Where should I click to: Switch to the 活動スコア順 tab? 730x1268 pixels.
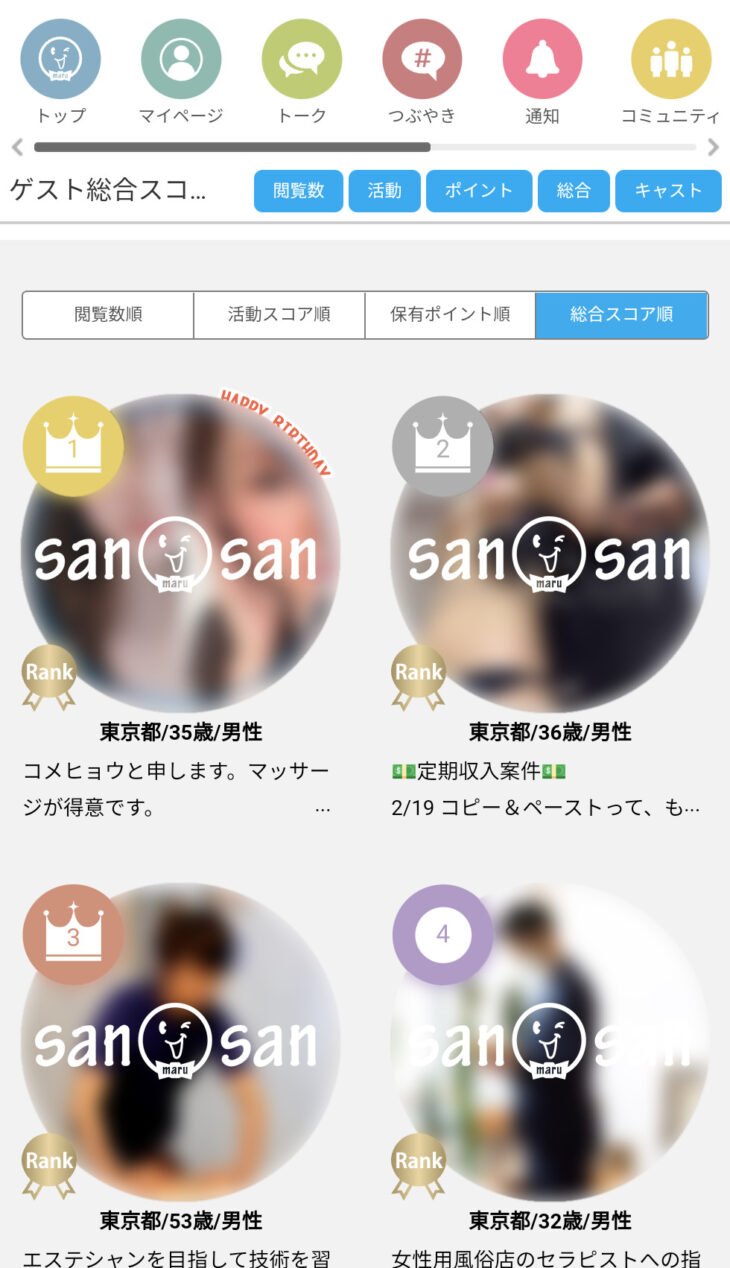pos(279,315)
